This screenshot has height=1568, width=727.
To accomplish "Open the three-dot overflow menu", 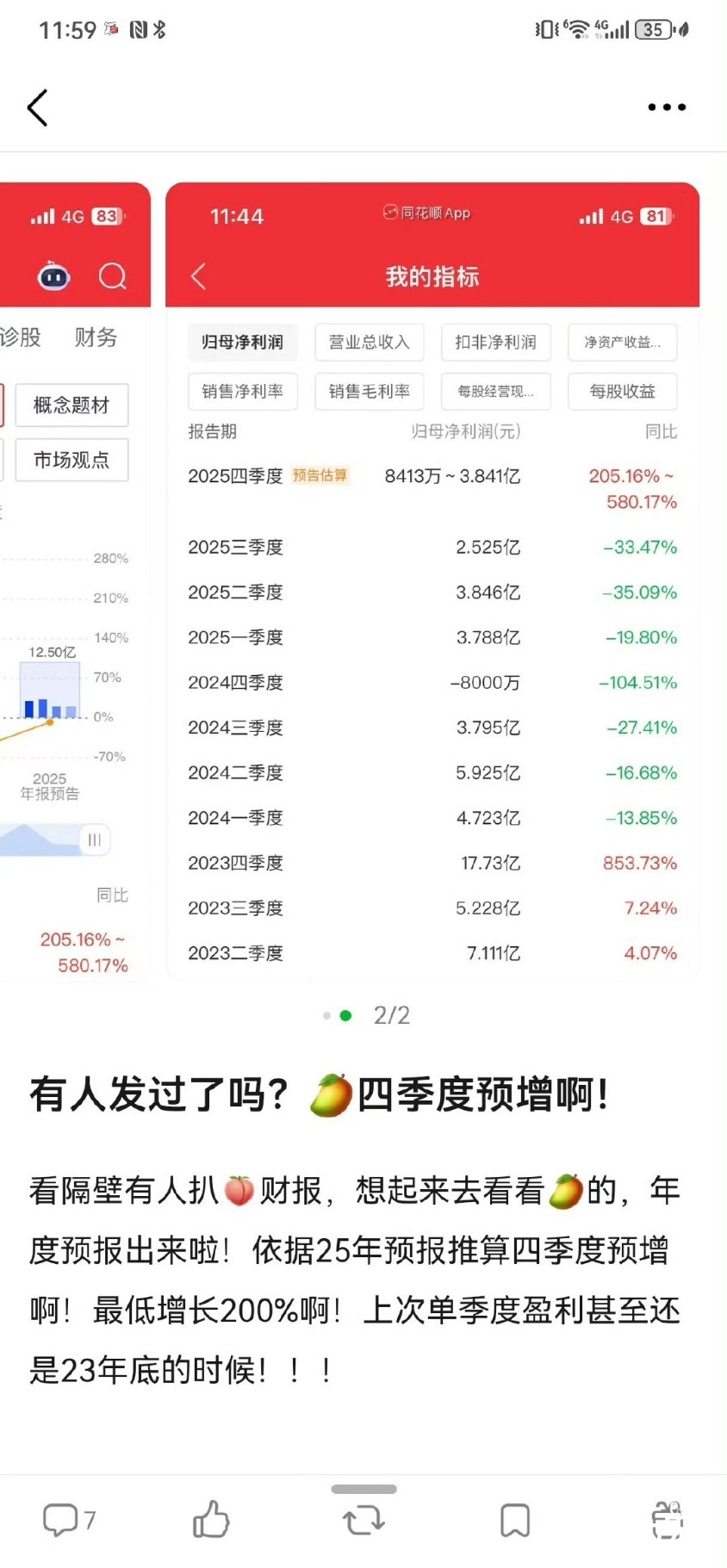I will point(667,108).
